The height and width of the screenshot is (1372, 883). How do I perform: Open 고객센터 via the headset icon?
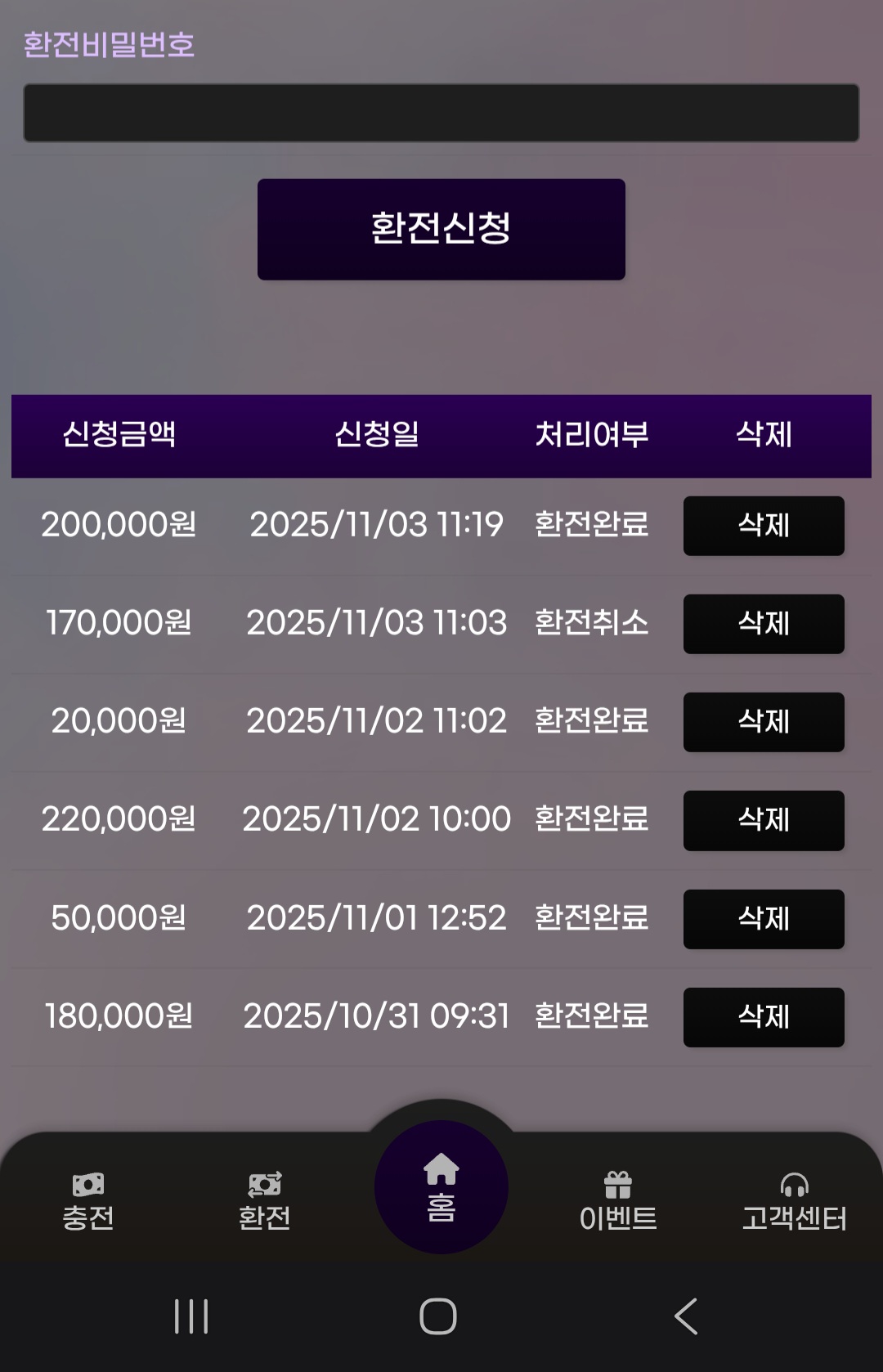[794, 1185]
